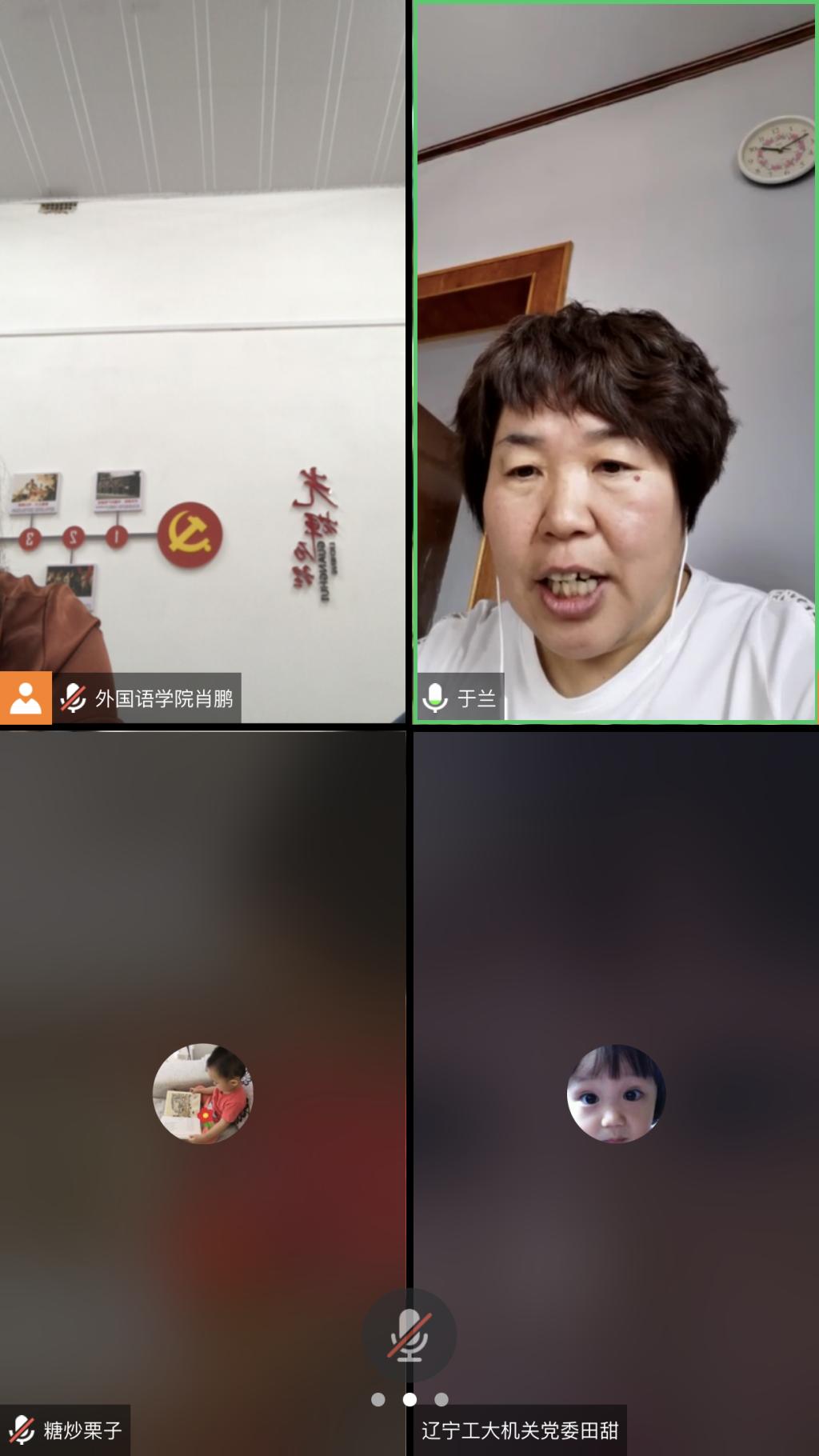Tap the page indicator dots
Image resolution: width=819 pixels, height=1456 pixels.
tap(409, 1399)
